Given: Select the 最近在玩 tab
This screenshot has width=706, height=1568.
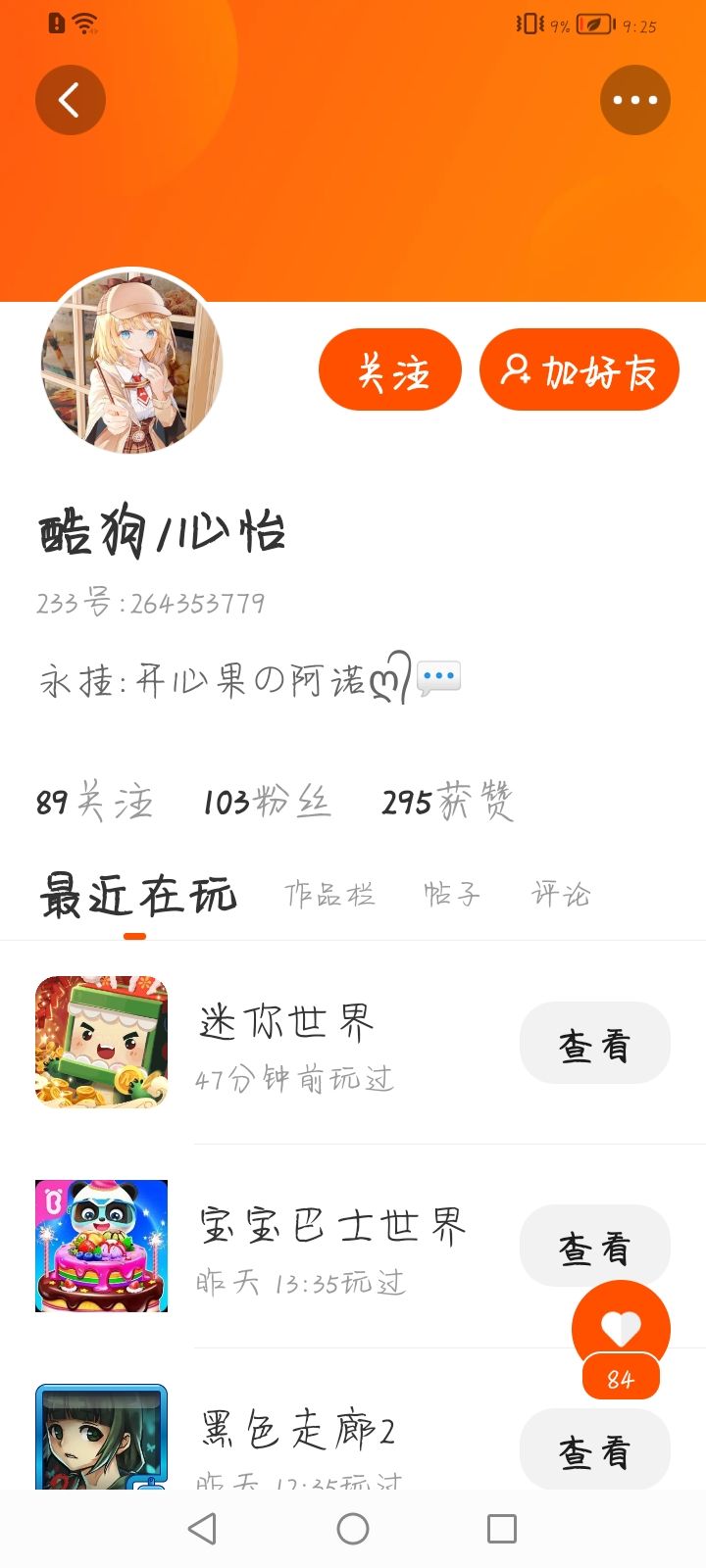Looking at the screenshot, I should click(137, 896).
